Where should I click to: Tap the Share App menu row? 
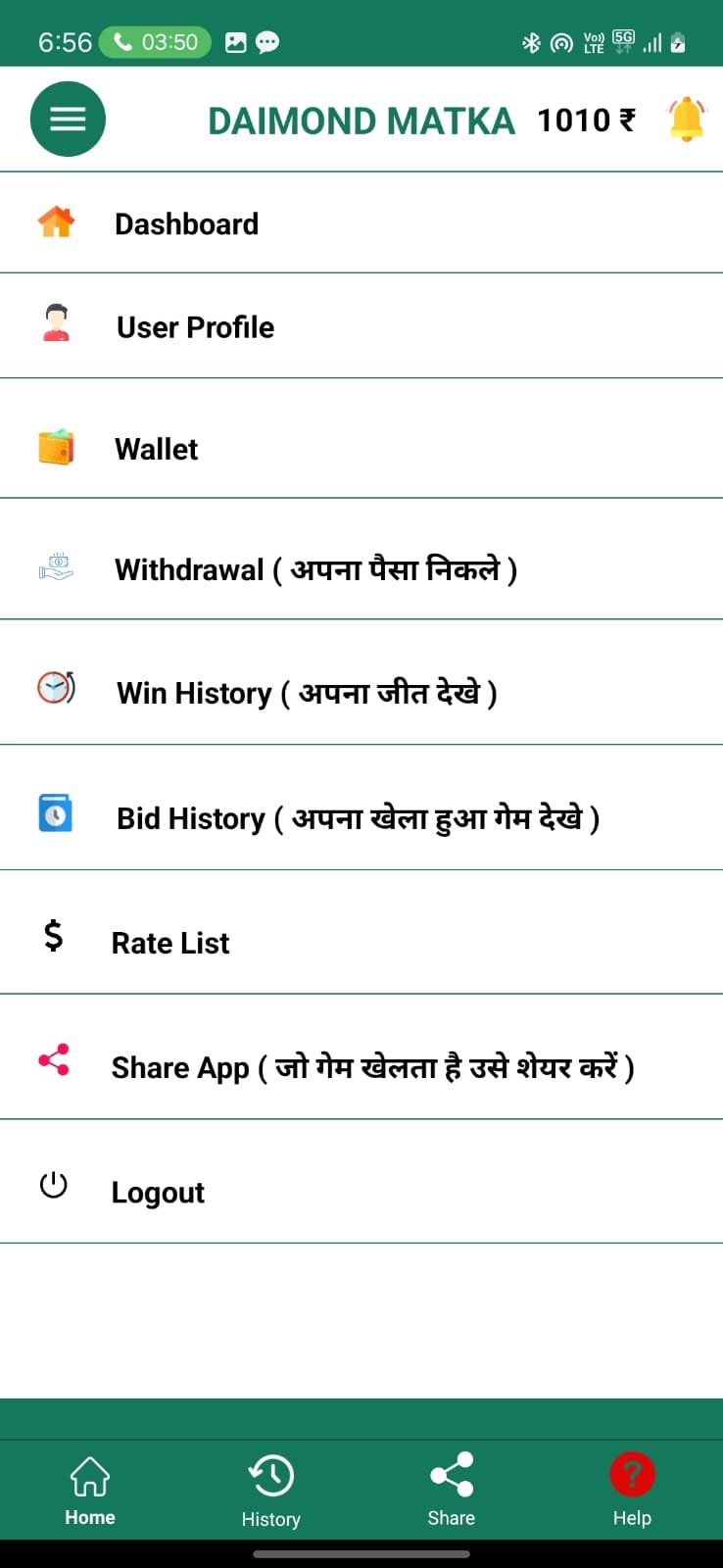[x=372, y=1066]
